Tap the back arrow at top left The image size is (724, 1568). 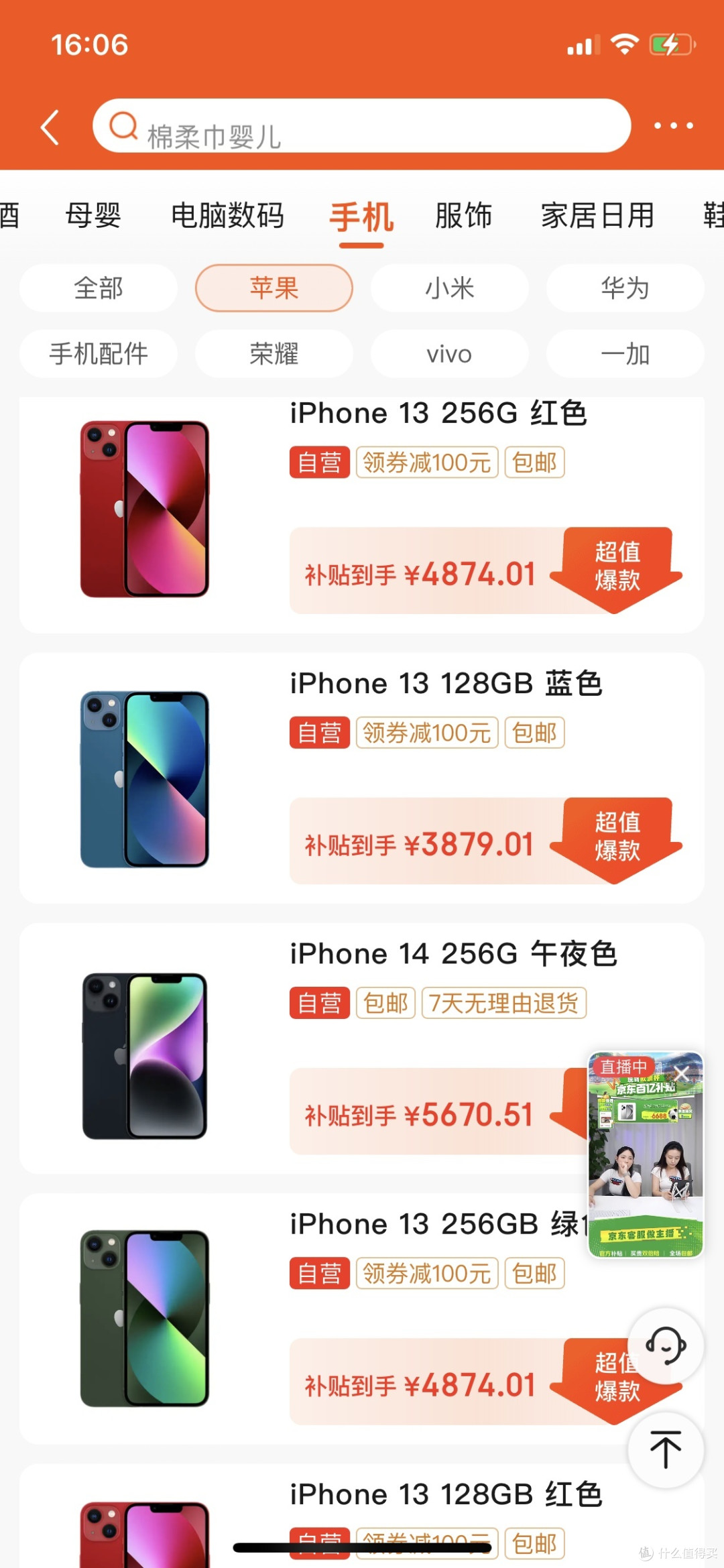pos(50,127)
